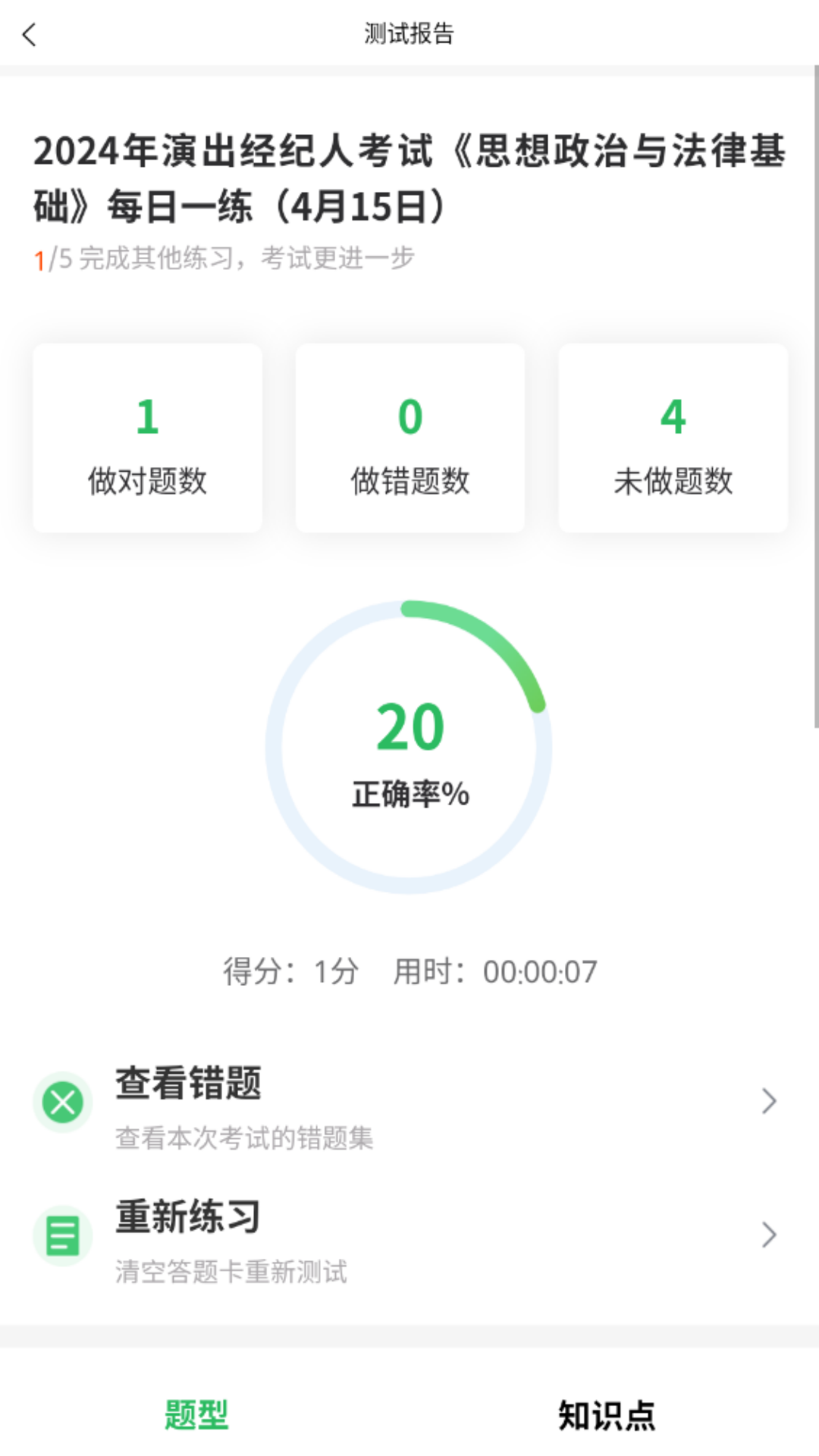Select the 做对题数 card showing 1
The image size is (819, 1456).
coord(147,438)
